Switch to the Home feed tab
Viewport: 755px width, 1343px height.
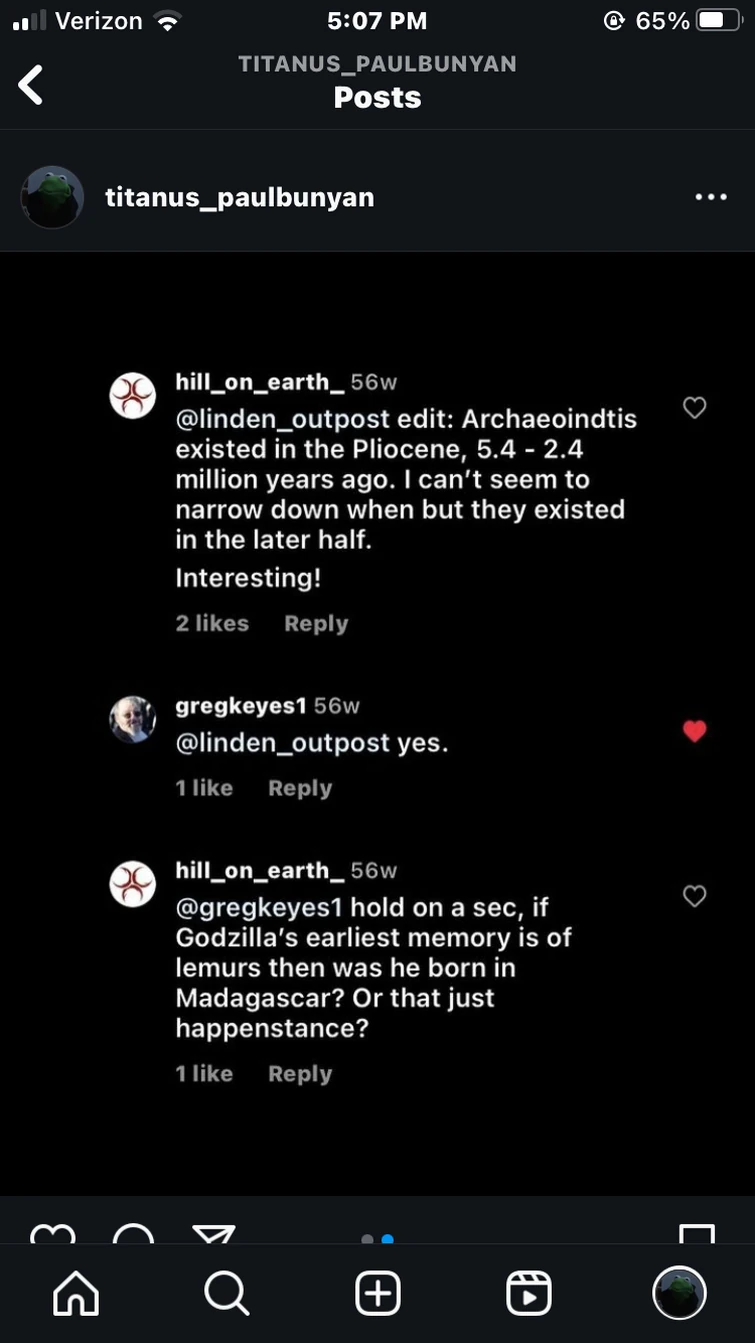pos(76,1294)
